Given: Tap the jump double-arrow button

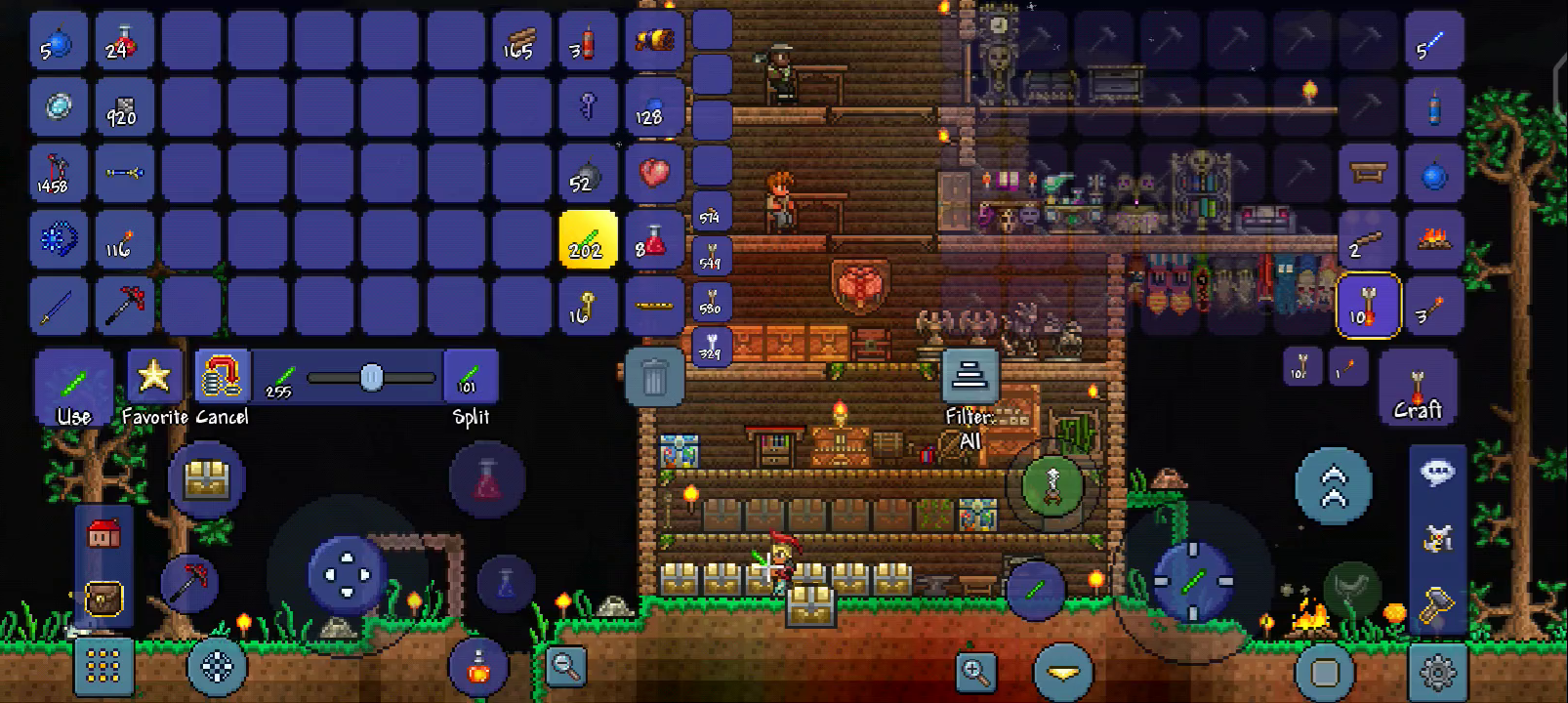Looking at the screenshot, I should [x=1333, y=485].
